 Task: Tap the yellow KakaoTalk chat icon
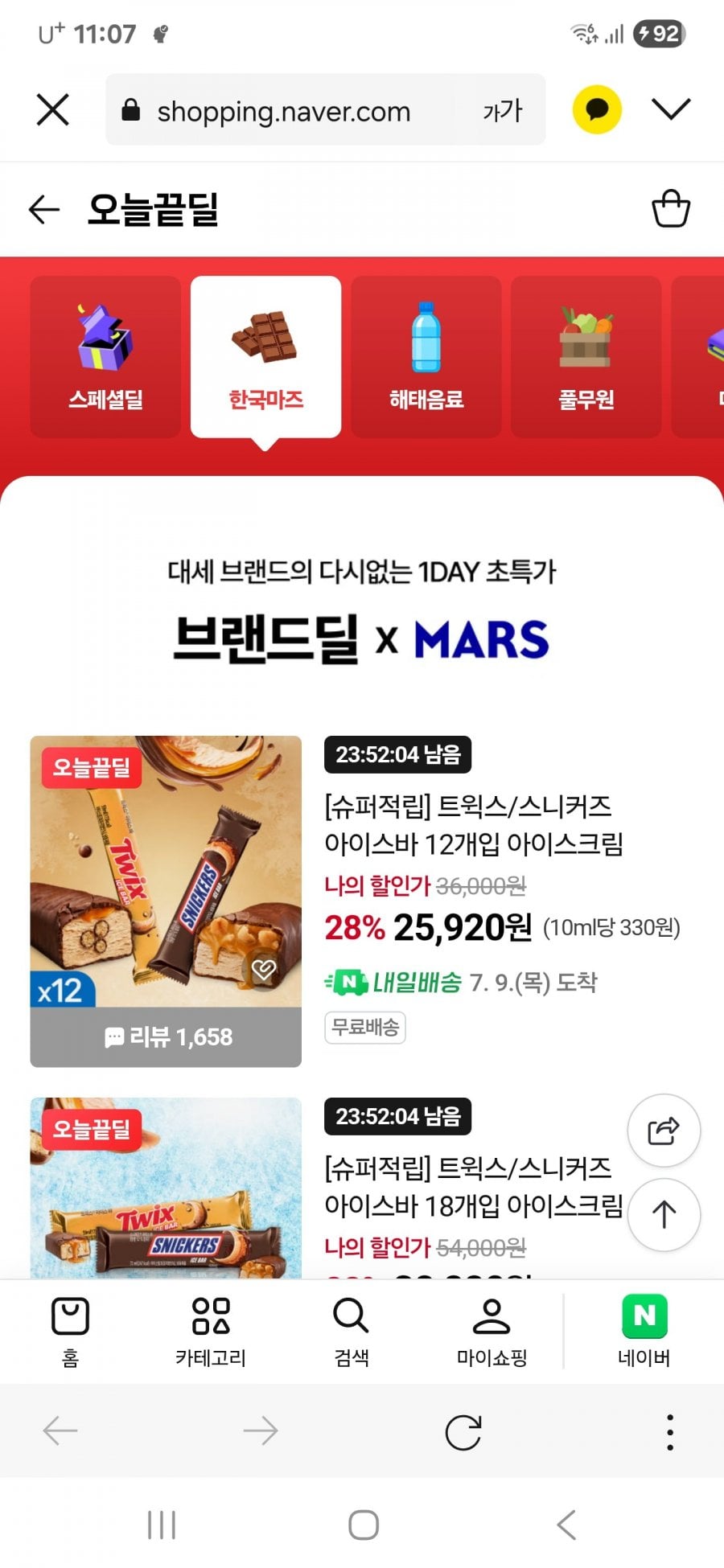597,109
